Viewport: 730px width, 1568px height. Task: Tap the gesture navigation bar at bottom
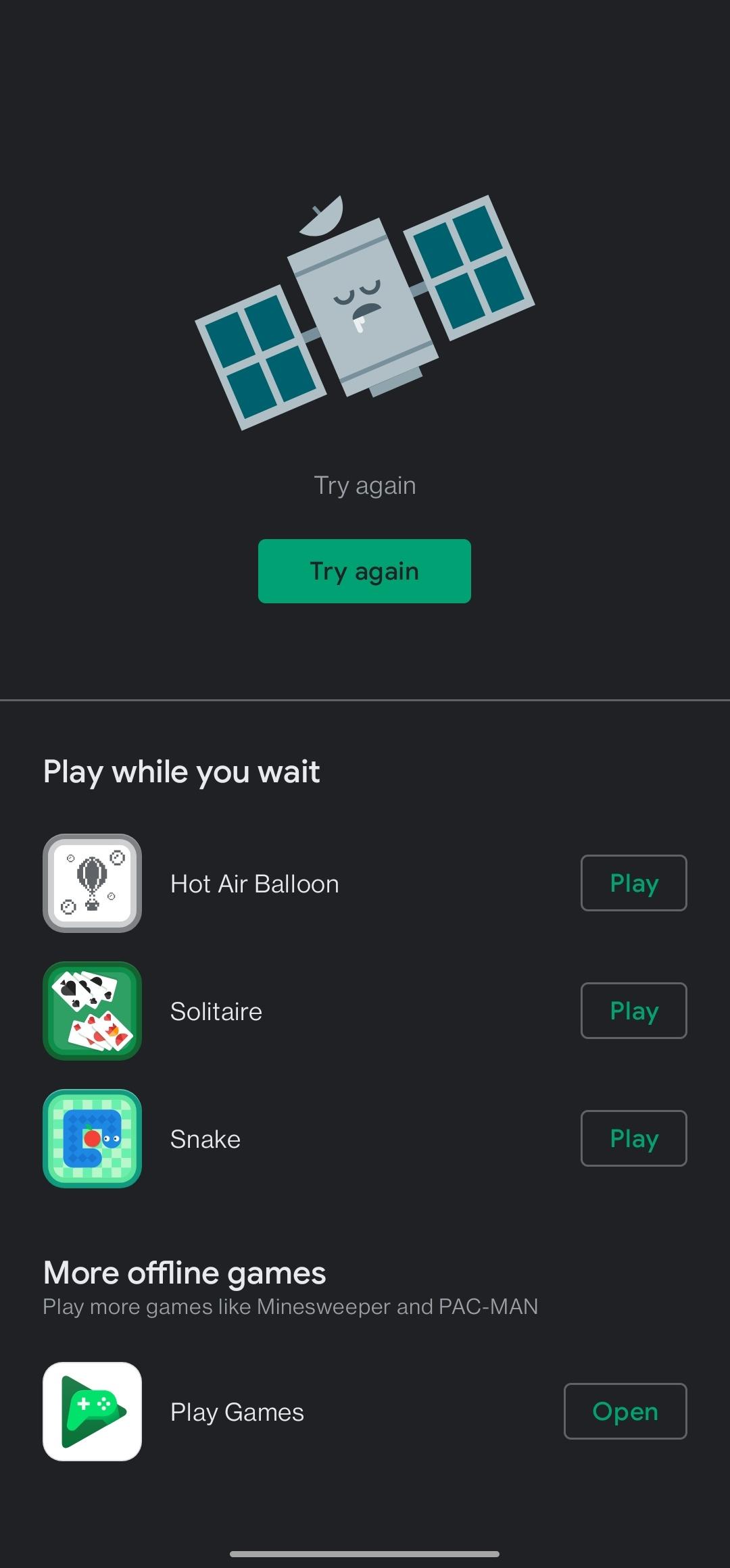[365, 1554]
